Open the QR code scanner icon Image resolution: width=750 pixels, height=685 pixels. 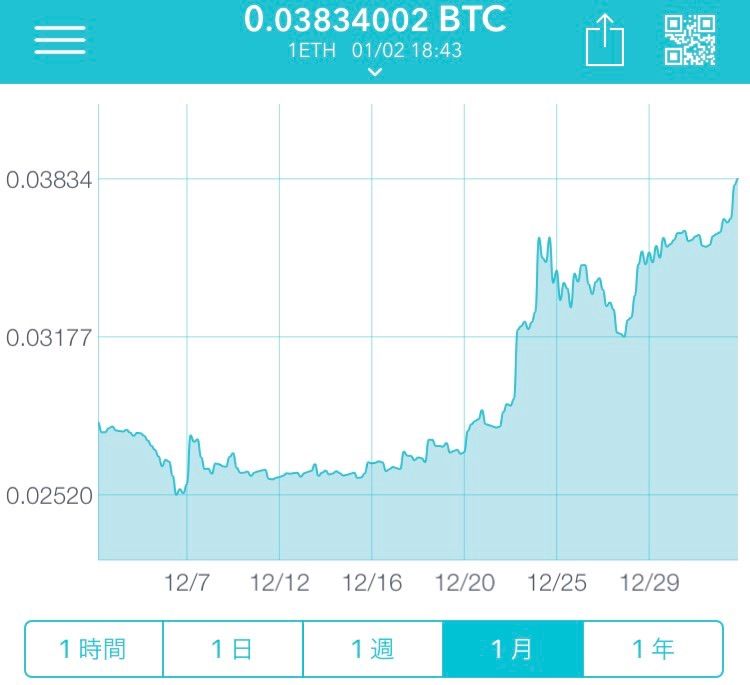[691, 40]
